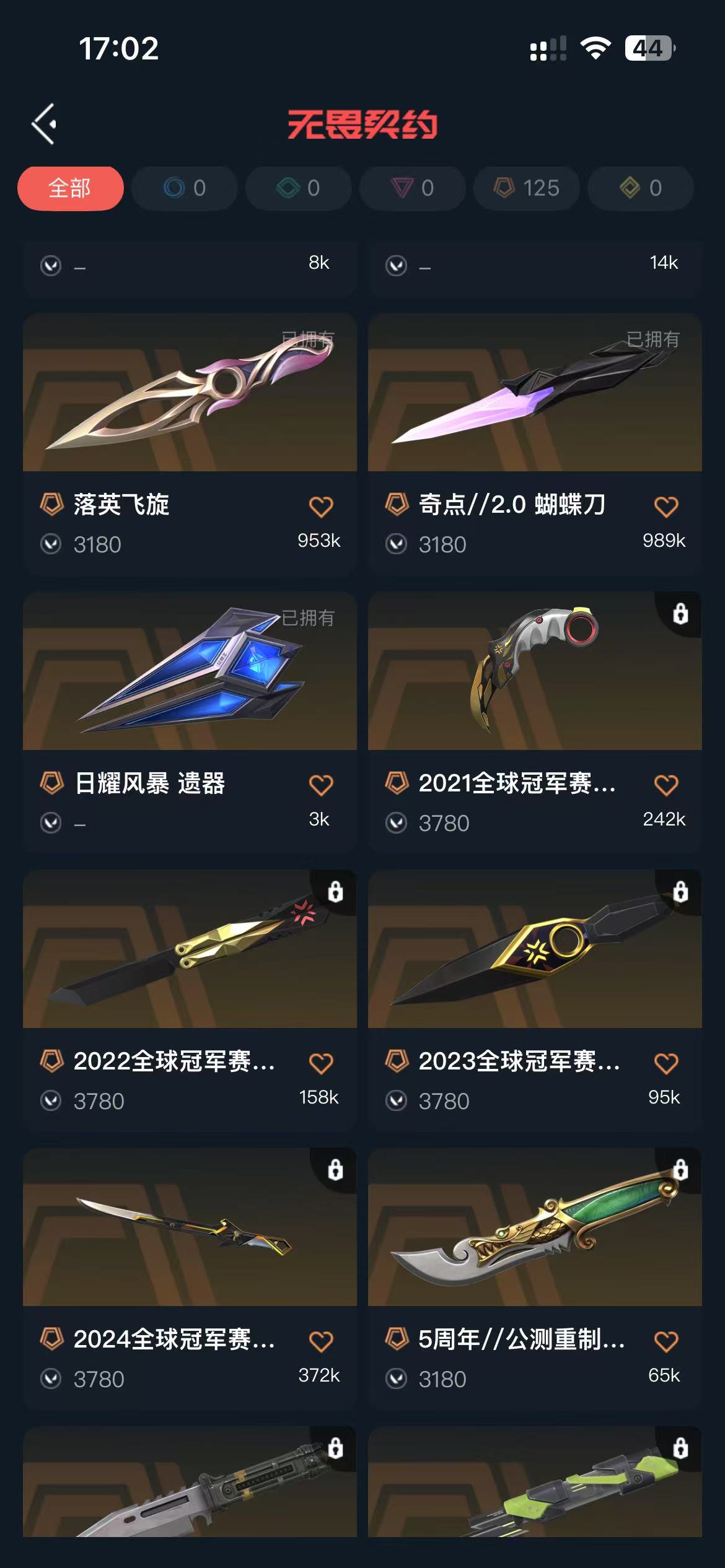This screenshot has height=1568, width=725.
Task: Go back using the top-left arrow
Action: 45,124
